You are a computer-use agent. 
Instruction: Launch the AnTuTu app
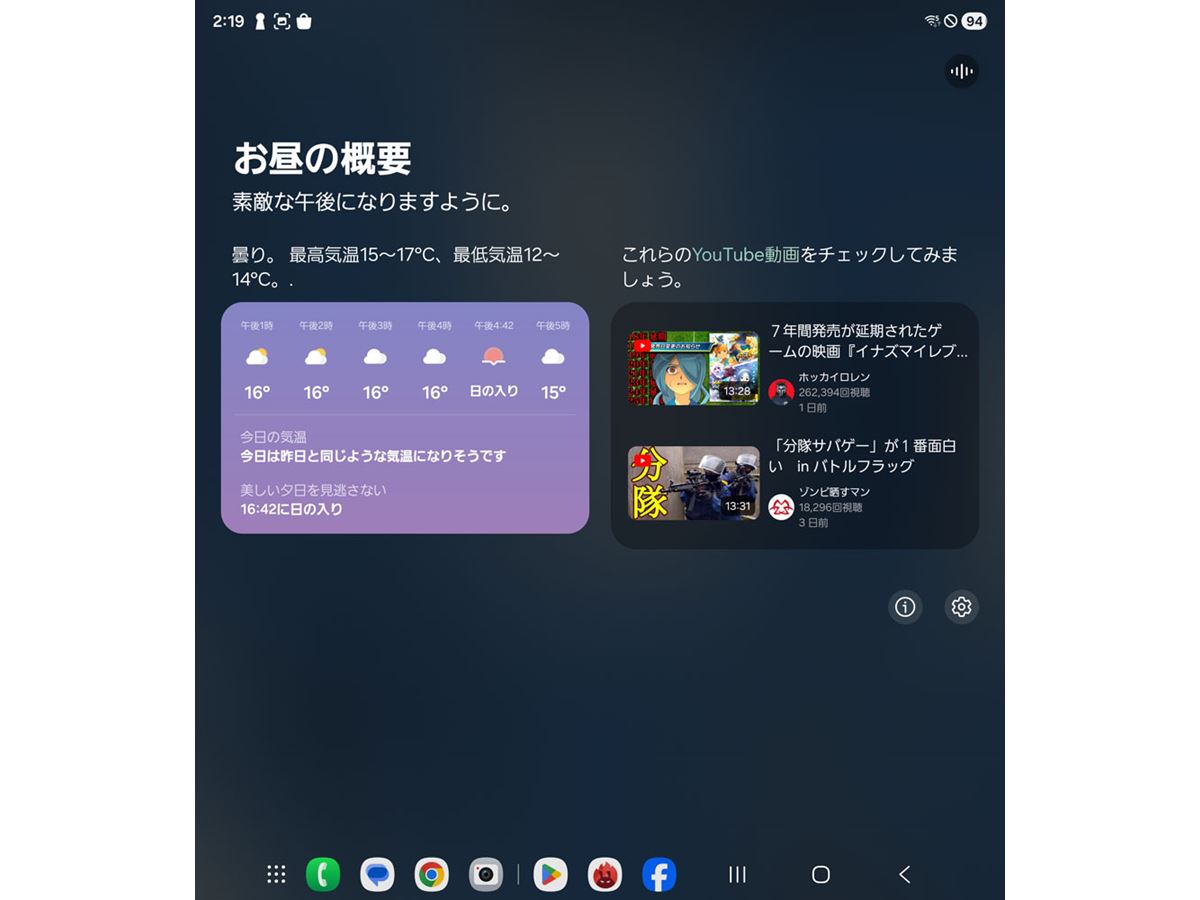click(604, 874)
